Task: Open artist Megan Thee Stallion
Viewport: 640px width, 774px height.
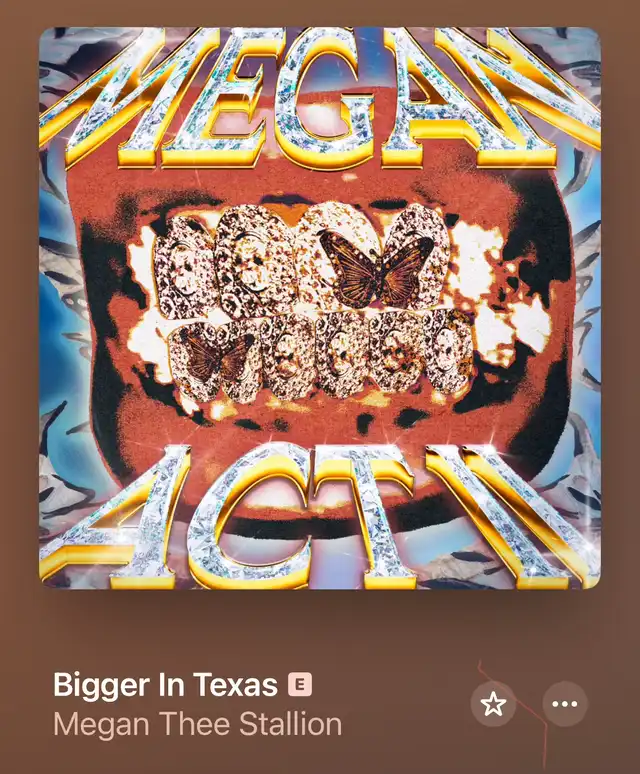Action: (x=197, y=723)
